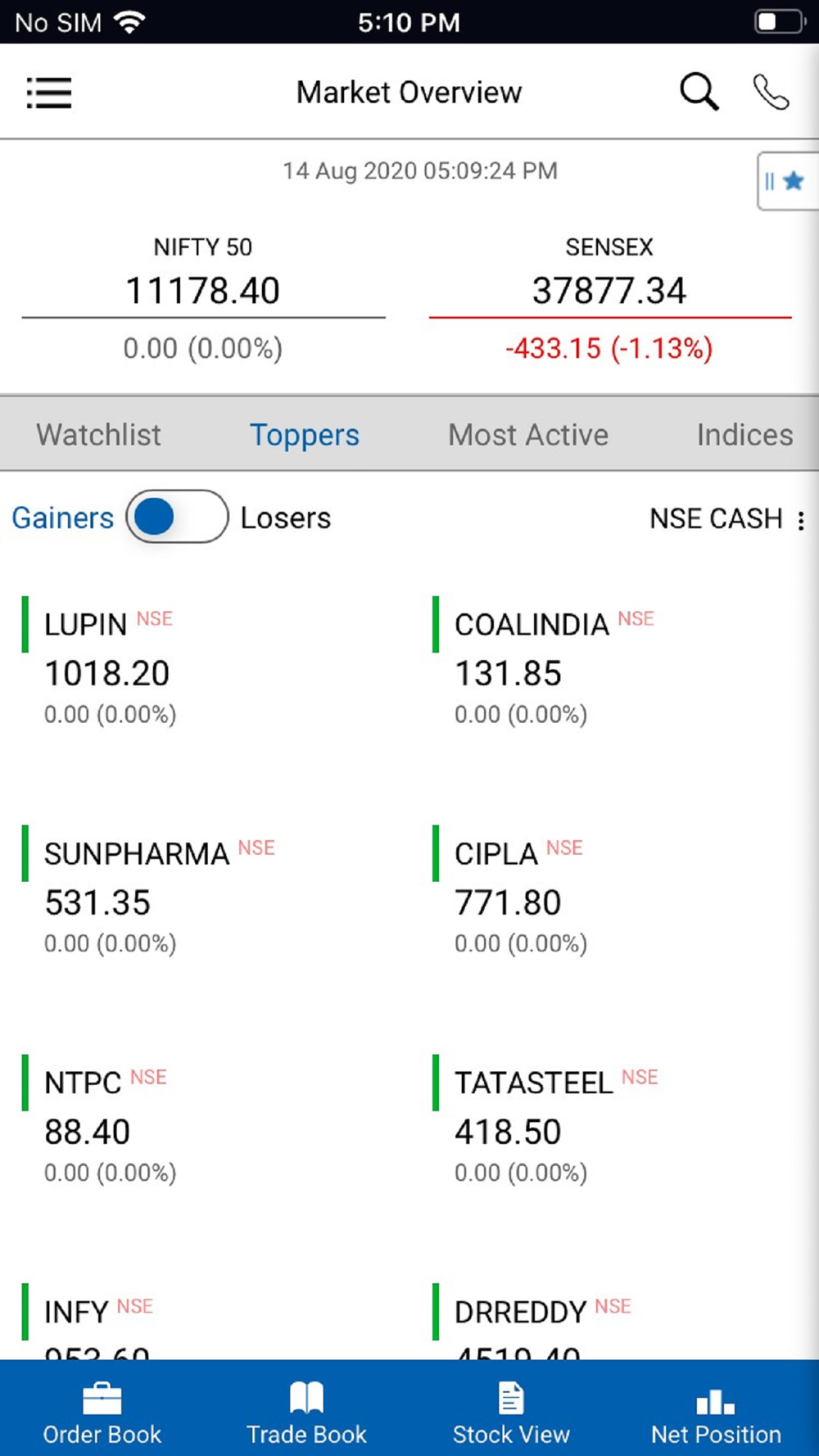The width and height of the screenshot is (819, 1456).
Task: Open NSE CASH exchange selector
Action: 727,518
